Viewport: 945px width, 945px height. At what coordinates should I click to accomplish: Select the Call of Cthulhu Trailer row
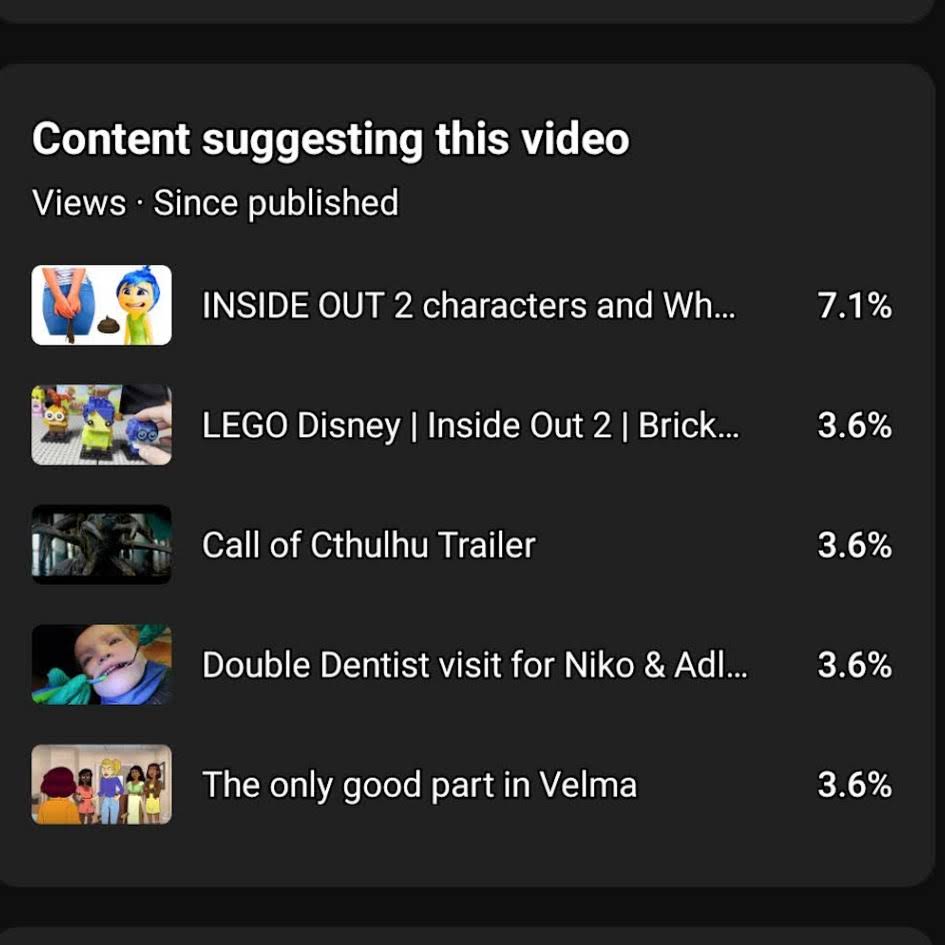click(368, 546)
